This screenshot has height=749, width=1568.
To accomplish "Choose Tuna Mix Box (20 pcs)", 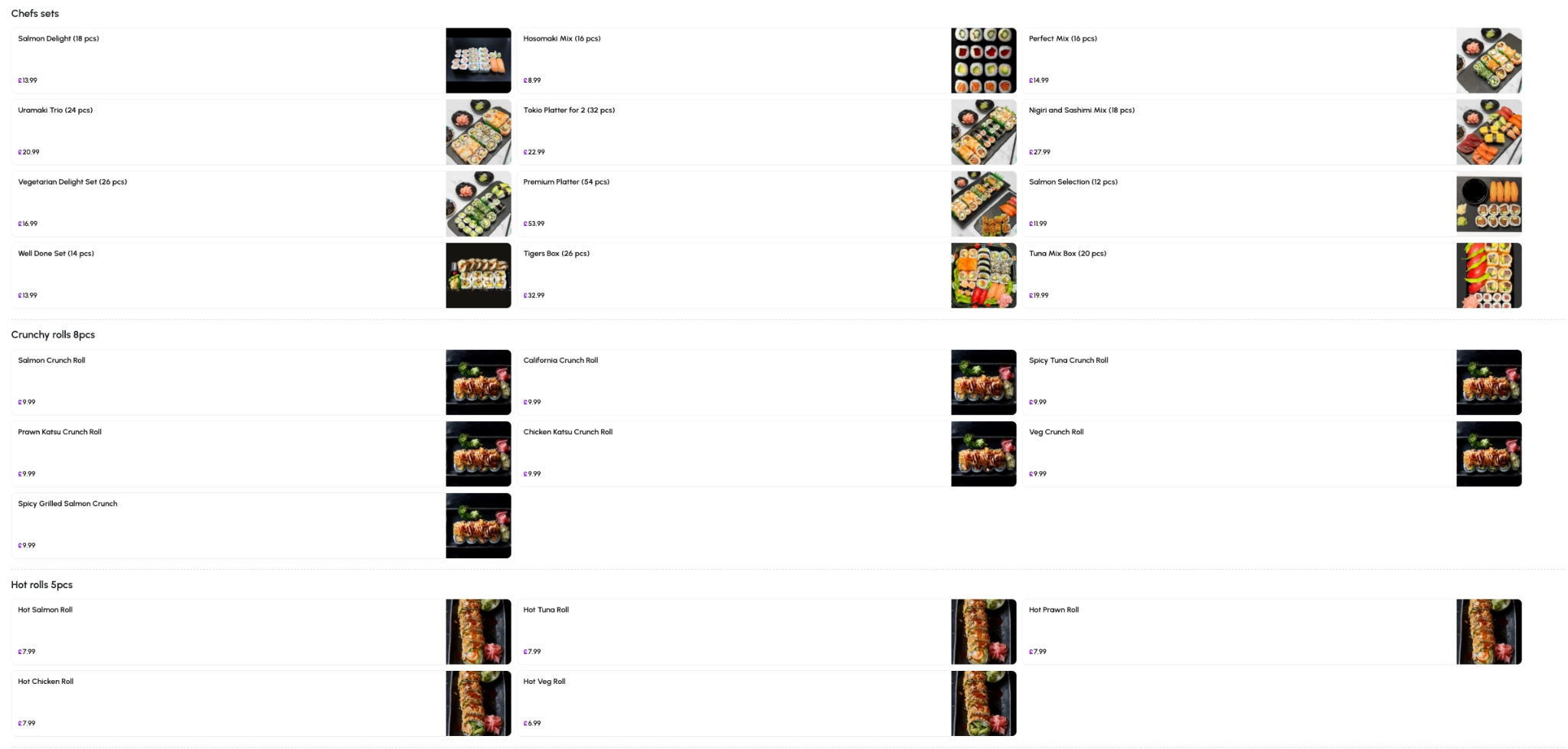I will click(x=1067, y=253).
